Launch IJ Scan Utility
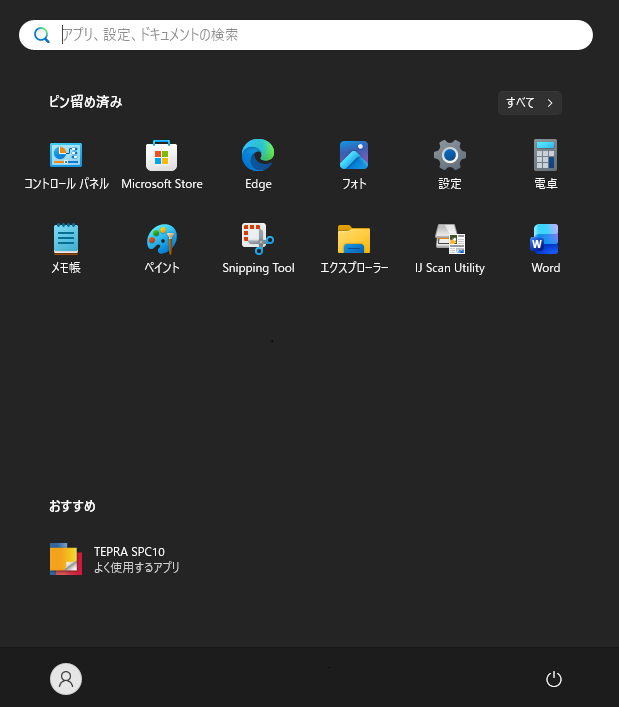This screenshot has width=619, height=707. point(450,248)
